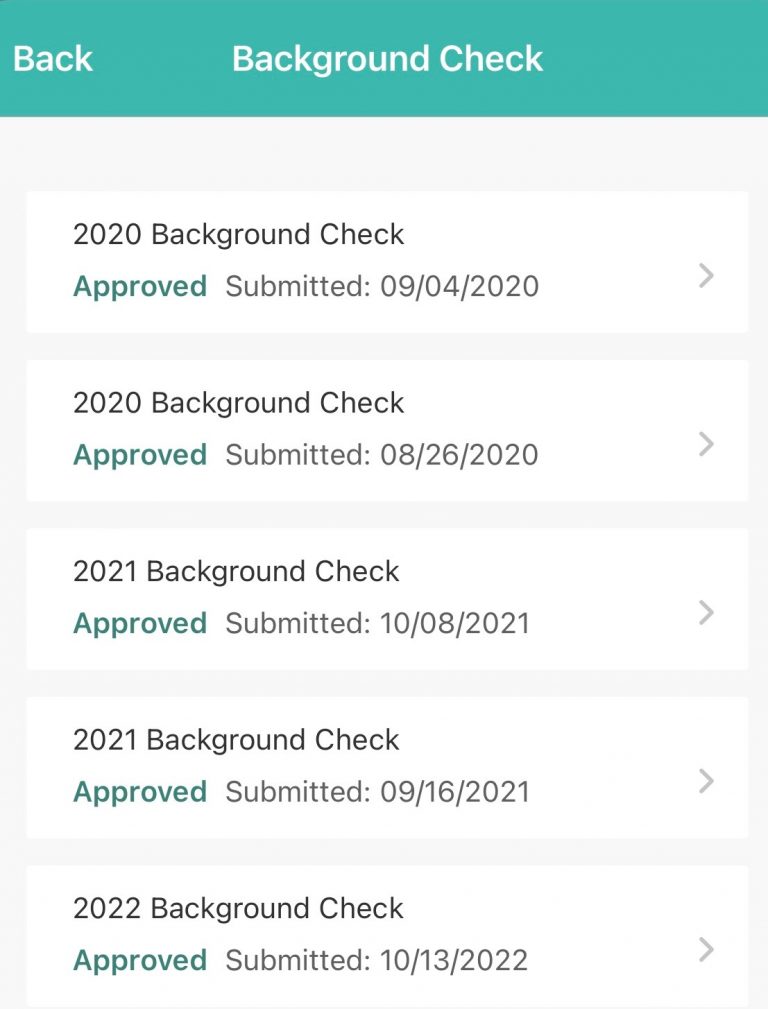Select the Submitted: 09/04/2020 date text
Screen dimensions: 768x1009
tap(382, 287)
